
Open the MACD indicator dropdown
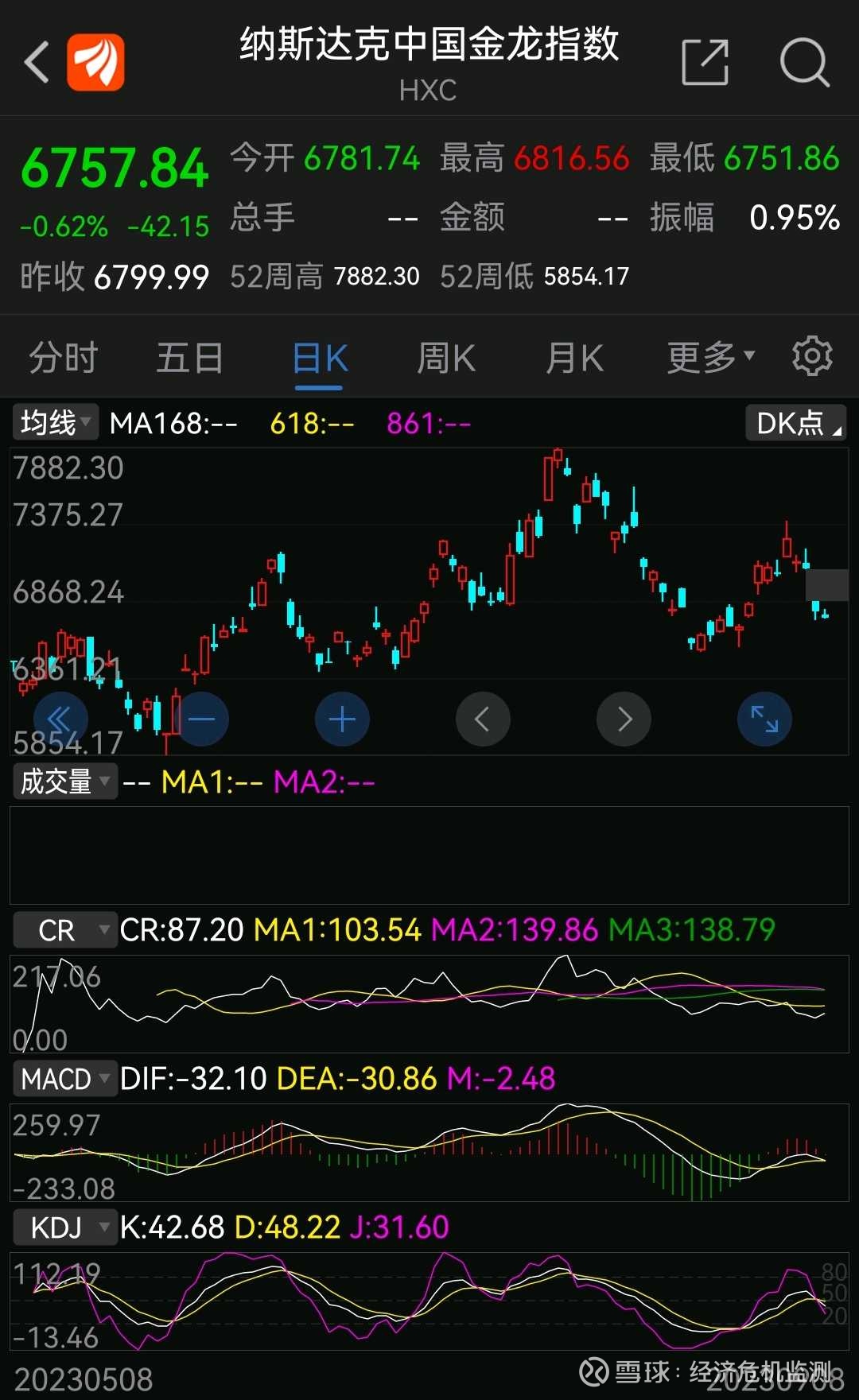tap(65, 1078)
